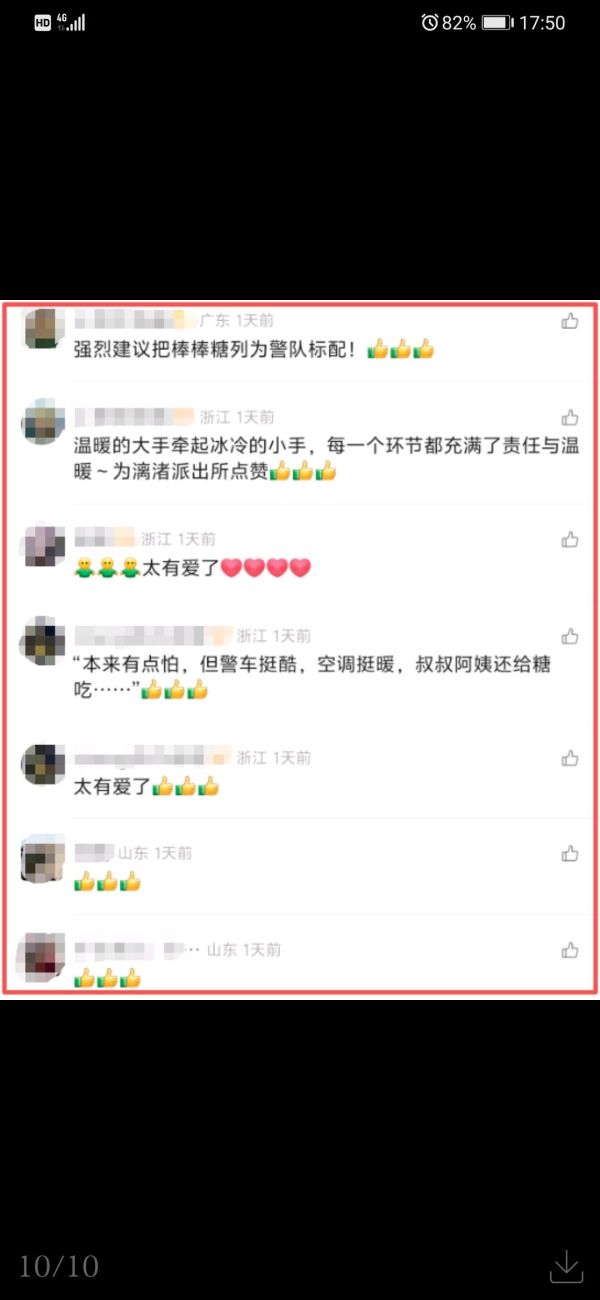Download the current image
Image resolution: width=600 pixels, height=1300 pixels.
(x=566, y=1266)
